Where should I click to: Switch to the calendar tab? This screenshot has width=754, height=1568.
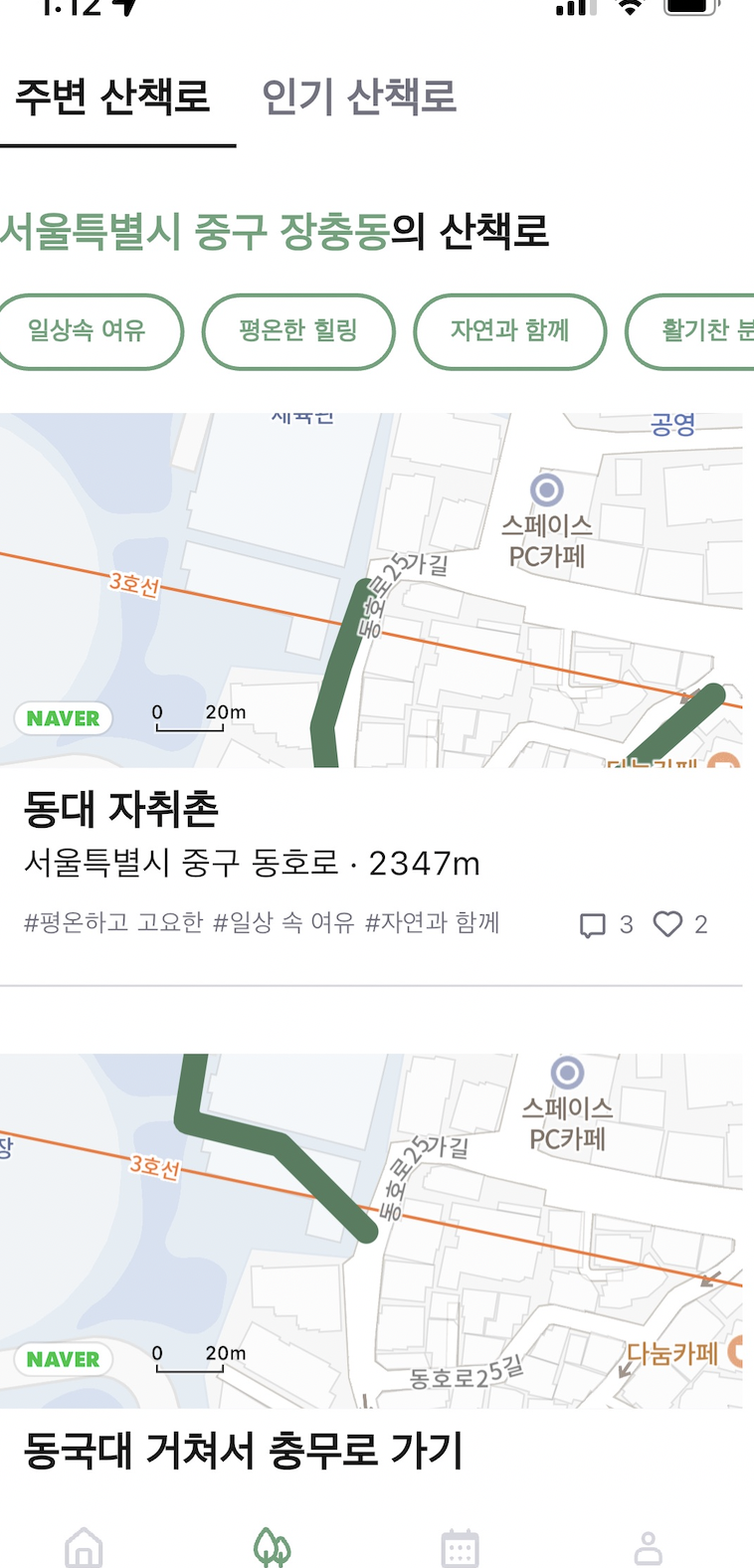pos(460,1547)
